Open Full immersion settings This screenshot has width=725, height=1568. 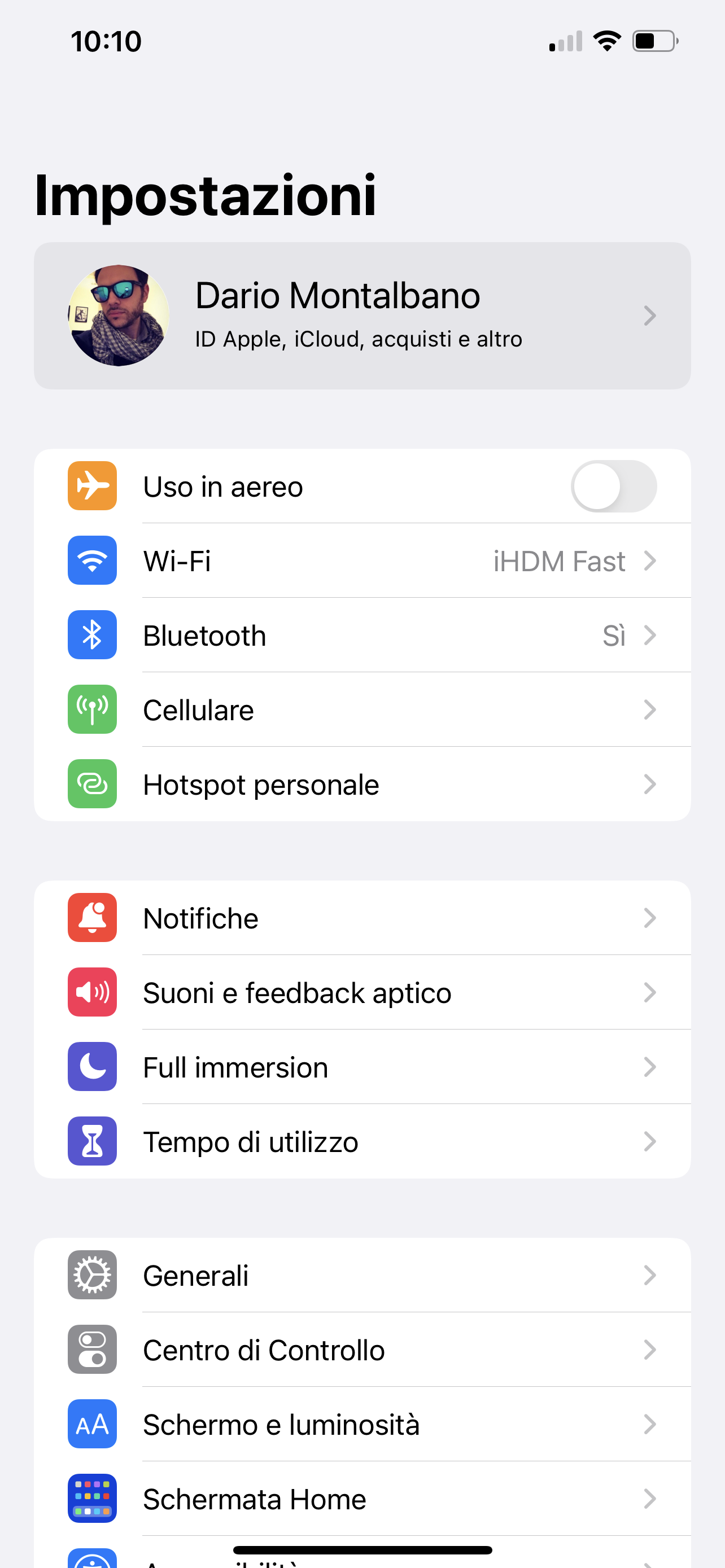point(362,1067)
